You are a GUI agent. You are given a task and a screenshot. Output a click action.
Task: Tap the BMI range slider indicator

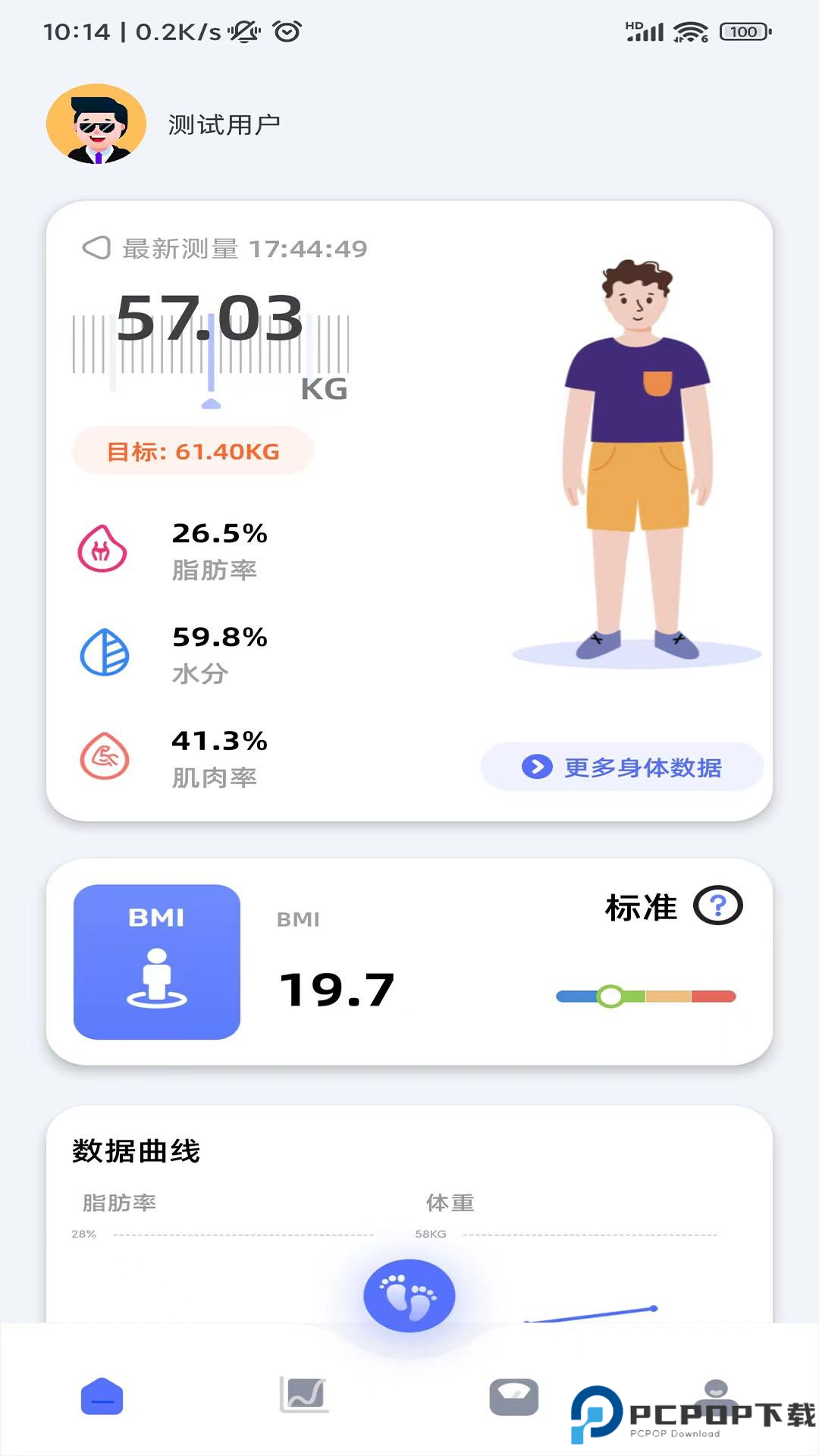point(611,997)
